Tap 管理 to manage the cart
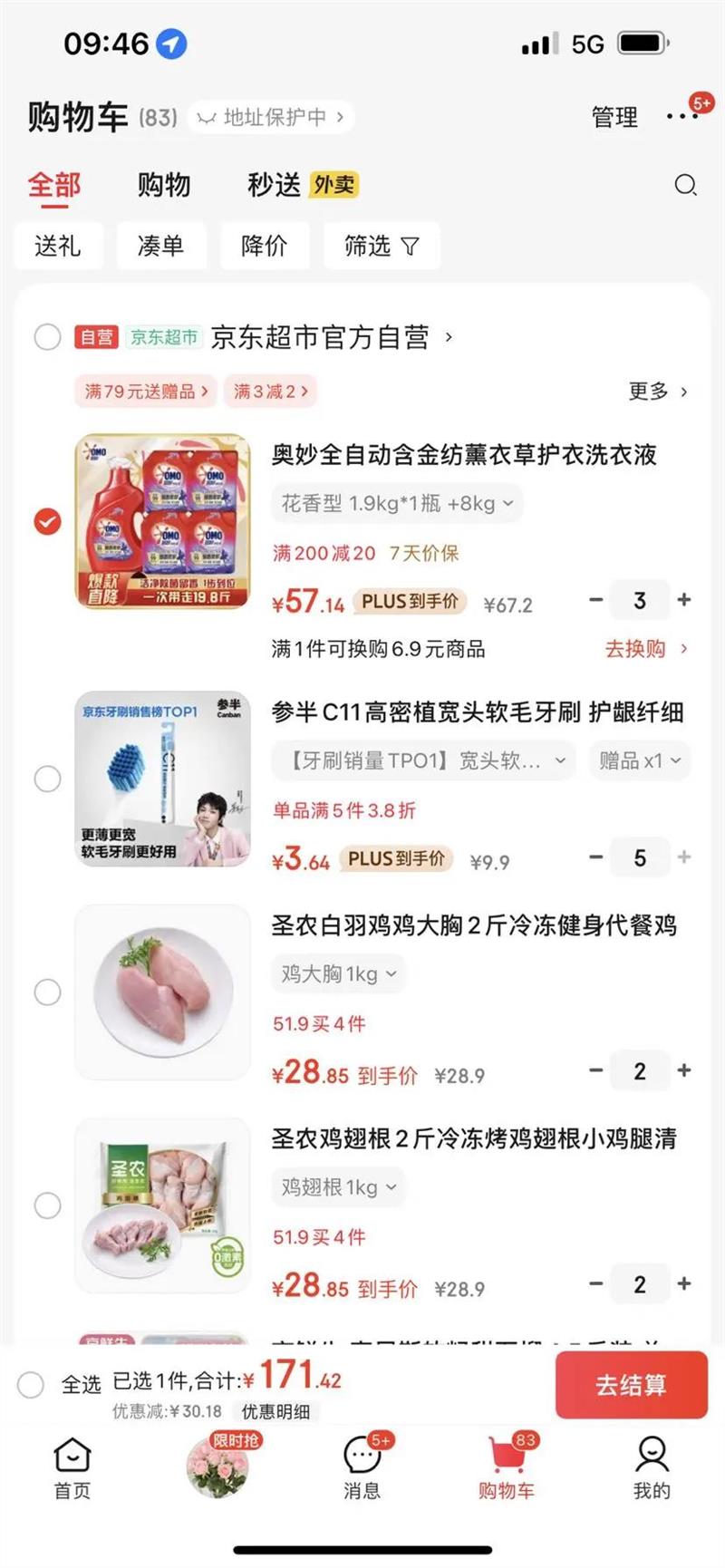Image resolution: width=725 pixels, height=1568 pixels. click(614, 117)
